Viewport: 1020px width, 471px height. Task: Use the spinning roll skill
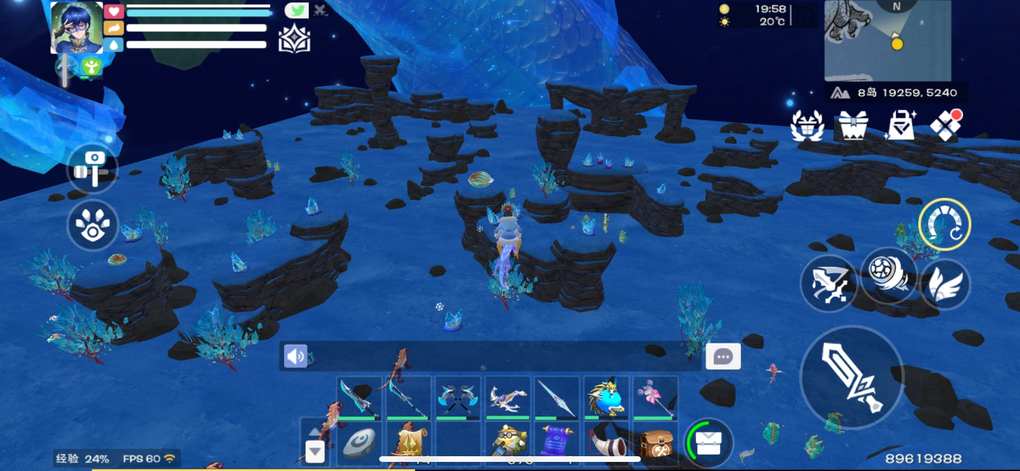coord(887,274)
